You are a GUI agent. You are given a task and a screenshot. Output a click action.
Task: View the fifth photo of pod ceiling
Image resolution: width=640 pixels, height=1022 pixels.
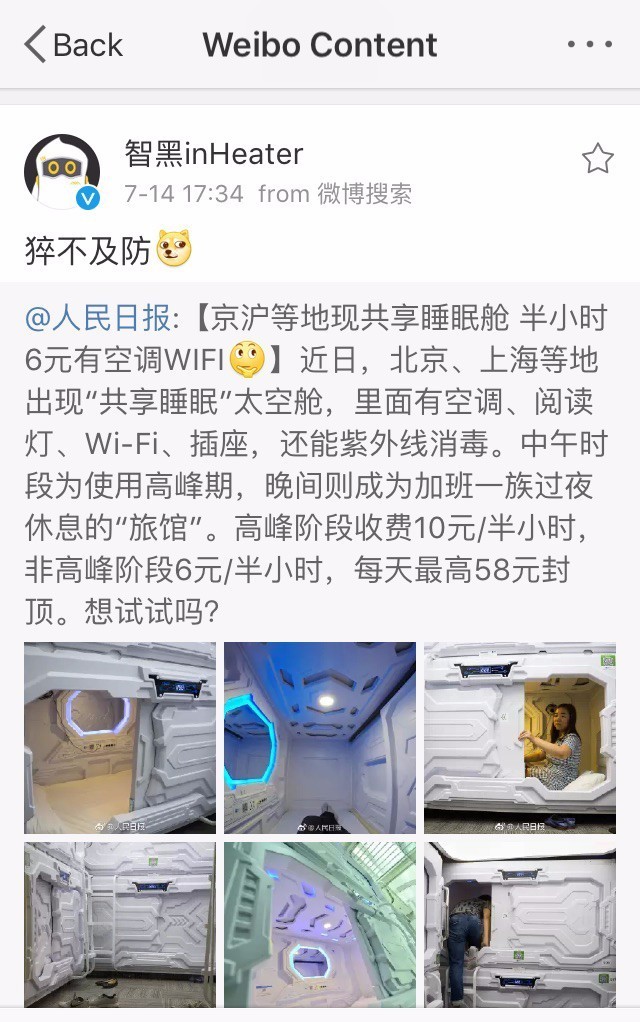pyautogui.click(x=320, y=924)
